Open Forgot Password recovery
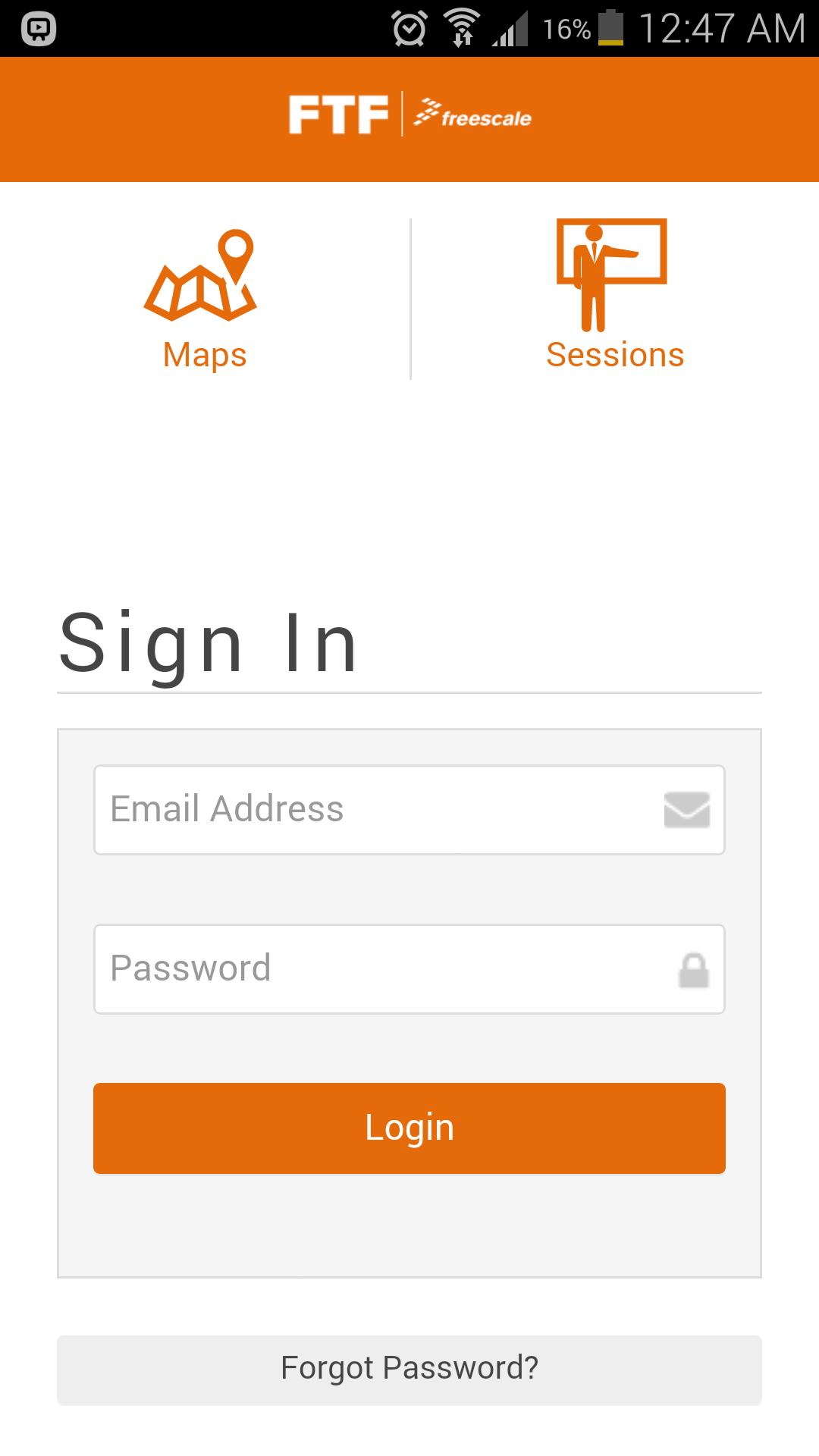The height and width of the screenshot is (1456, 819). pyautogui.click(x=409, y=1369)
